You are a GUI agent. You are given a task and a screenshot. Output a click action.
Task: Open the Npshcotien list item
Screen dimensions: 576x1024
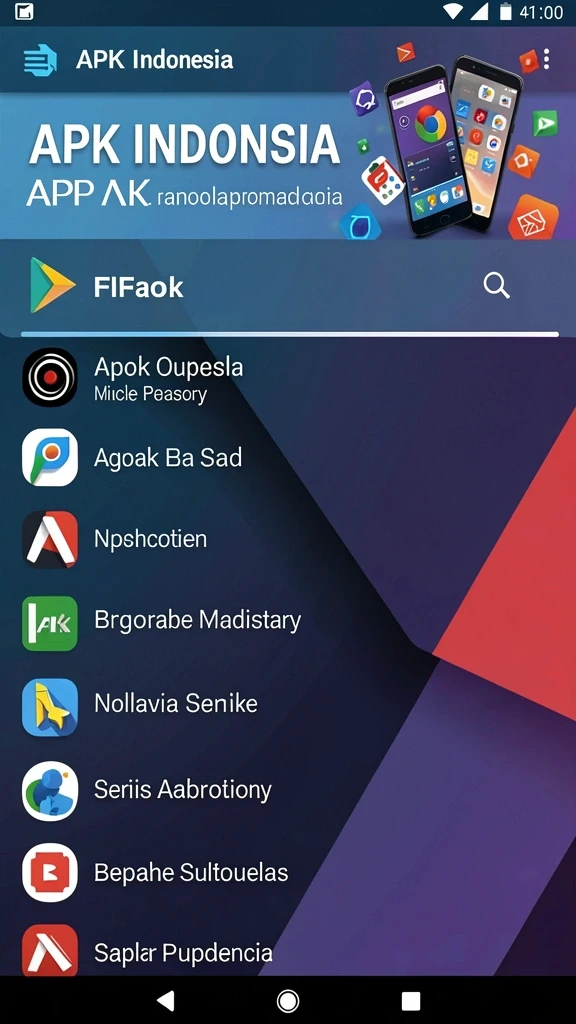(x=288, y=539)
